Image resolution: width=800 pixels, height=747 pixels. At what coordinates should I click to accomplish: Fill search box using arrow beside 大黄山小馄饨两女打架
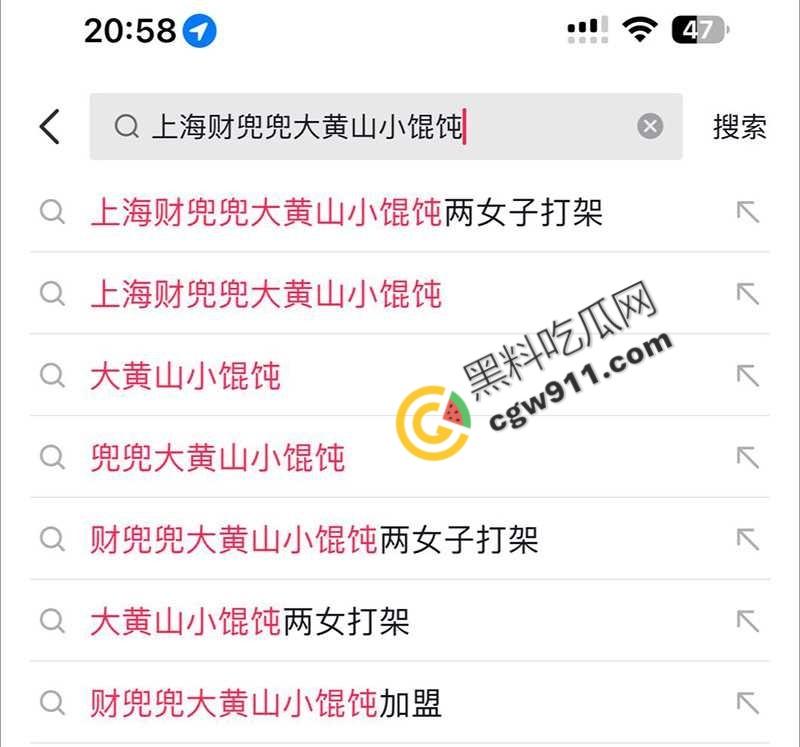click(747, 621)
